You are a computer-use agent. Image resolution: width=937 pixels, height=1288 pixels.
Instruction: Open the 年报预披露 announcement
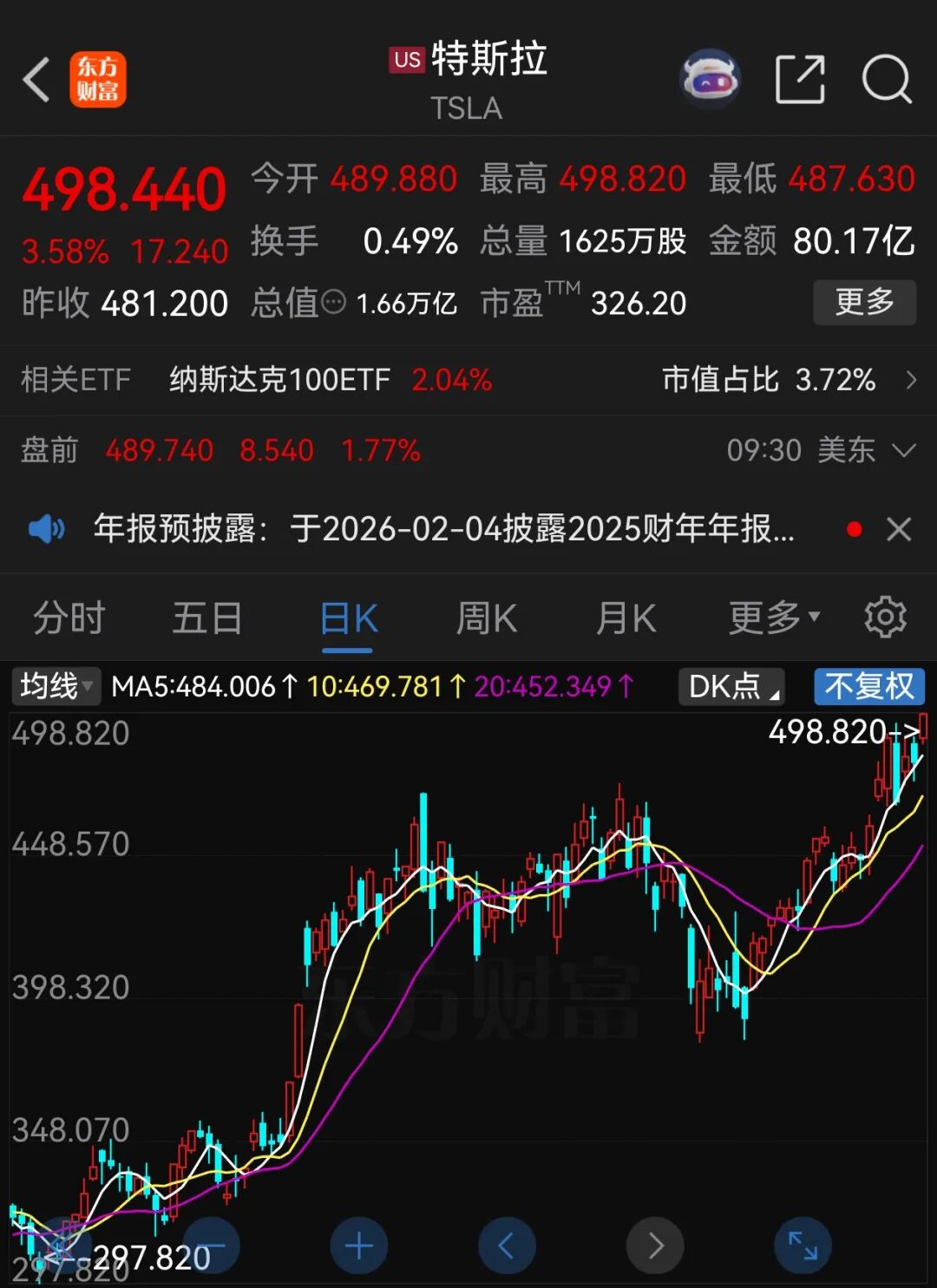pos(442,528)
